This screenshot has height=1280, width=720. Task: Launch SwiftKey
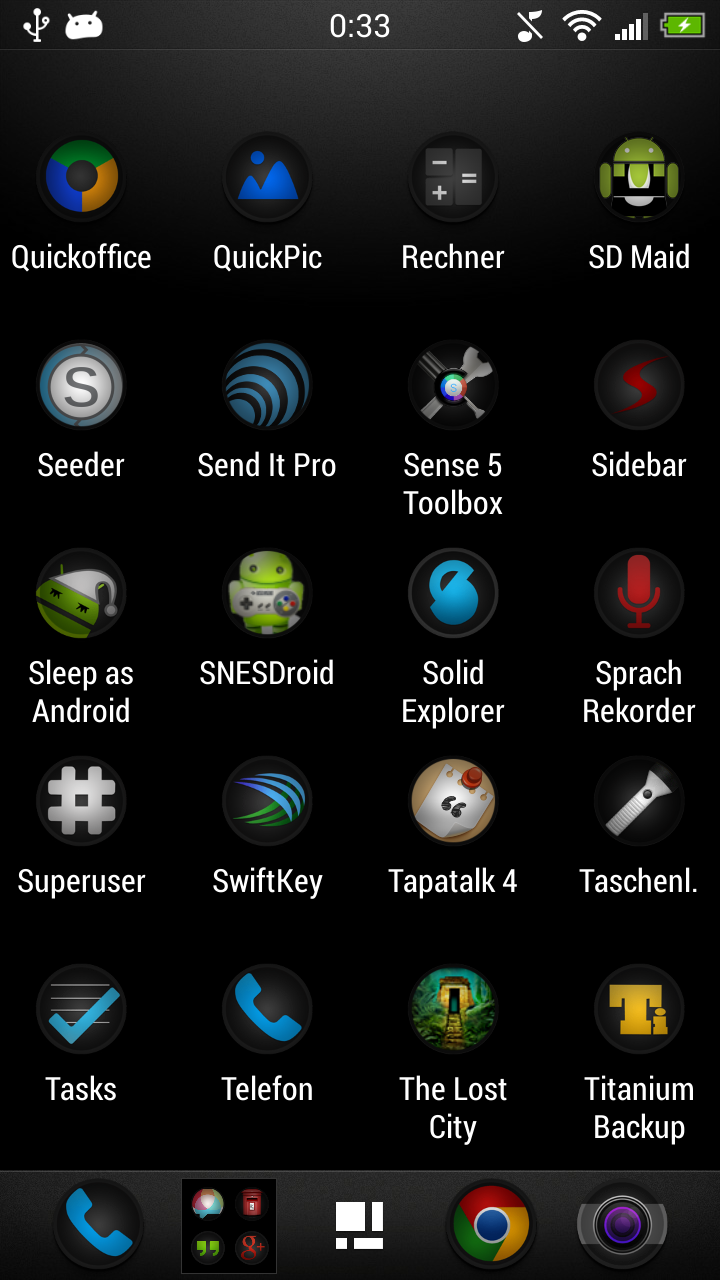click(267, 802)
